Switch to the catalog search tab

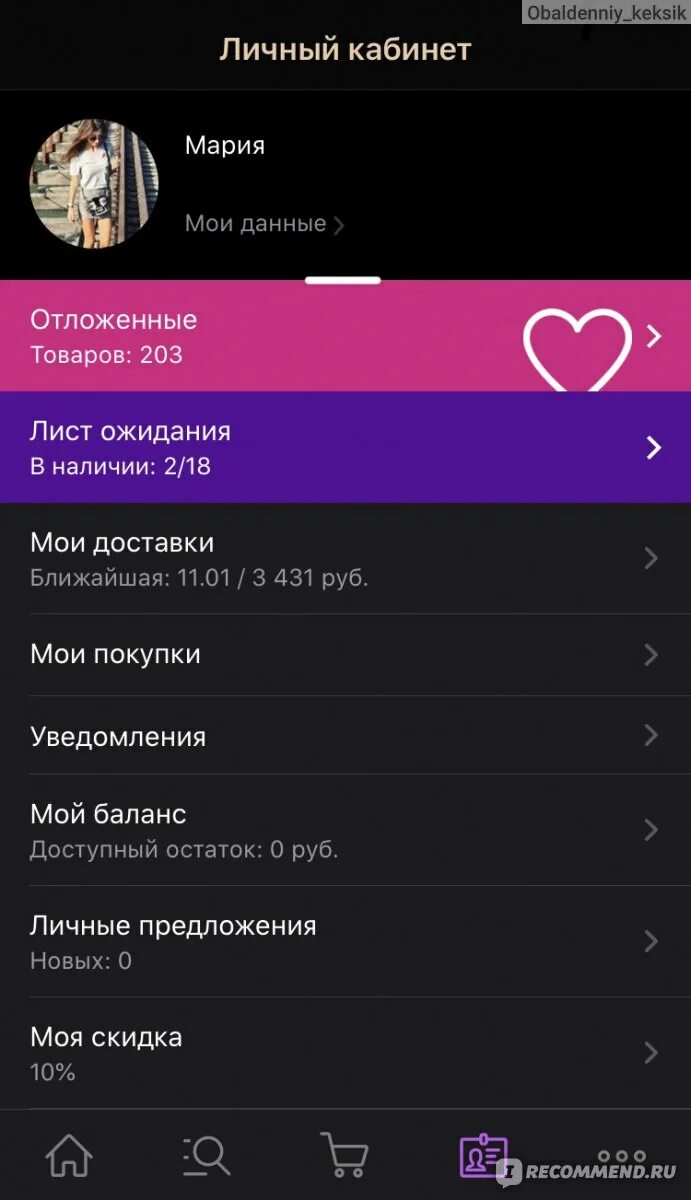click(207, 1157)
